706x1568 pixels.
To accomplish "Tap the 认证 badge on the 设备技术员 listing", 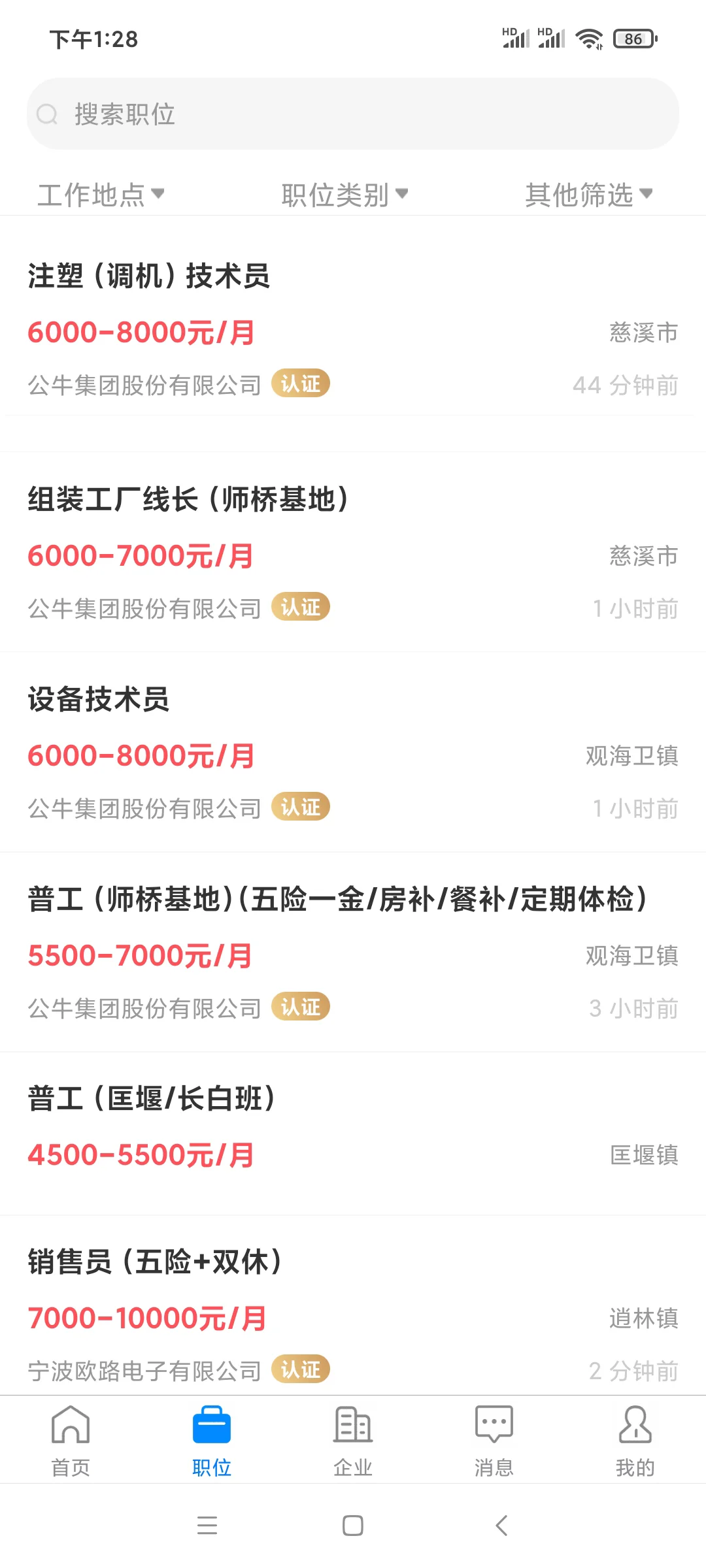I will pyautogui.click(x=300, y=808).
